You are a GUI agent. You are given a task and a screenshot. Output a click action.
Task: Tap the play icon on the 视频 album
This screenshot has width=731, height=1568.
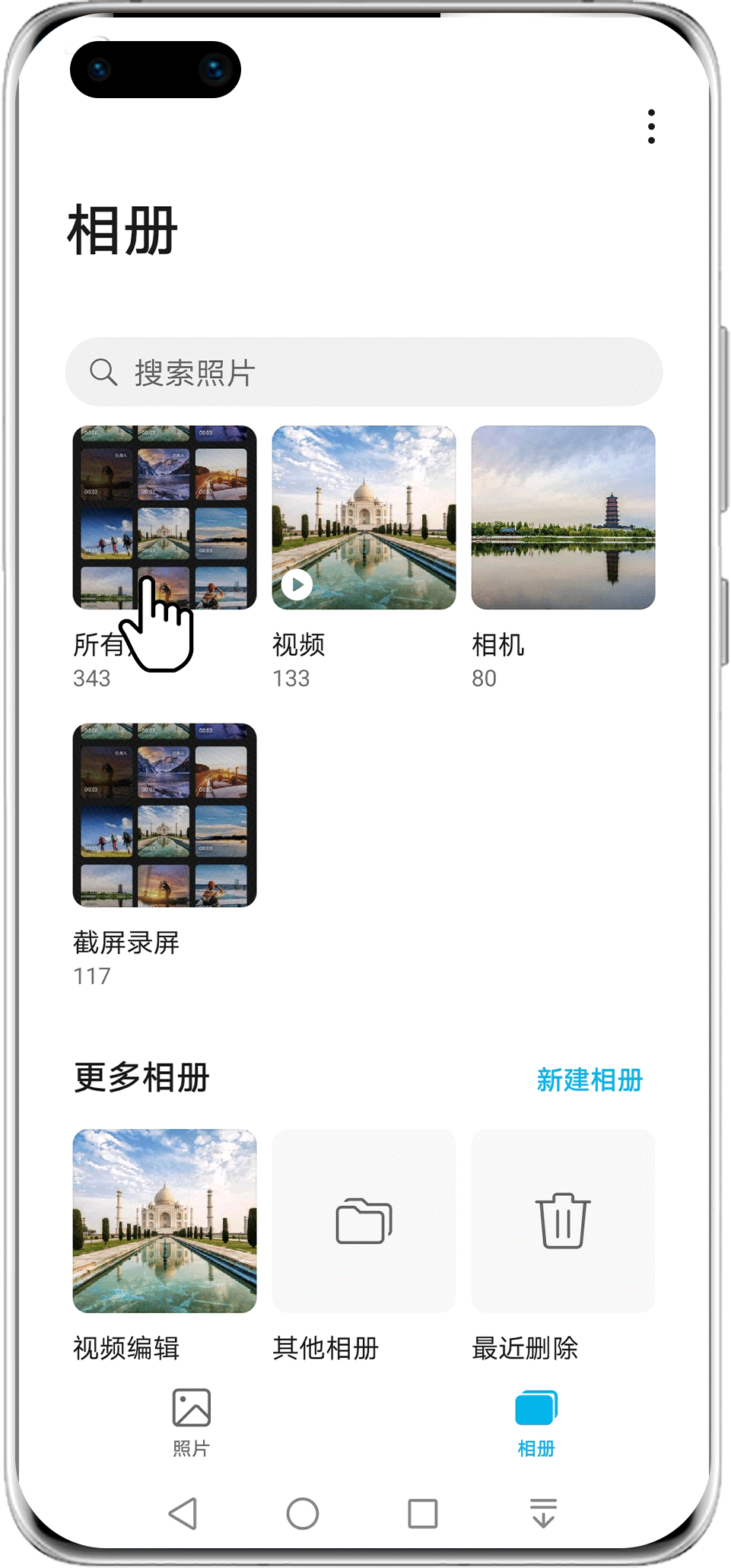tap(297, 584)
